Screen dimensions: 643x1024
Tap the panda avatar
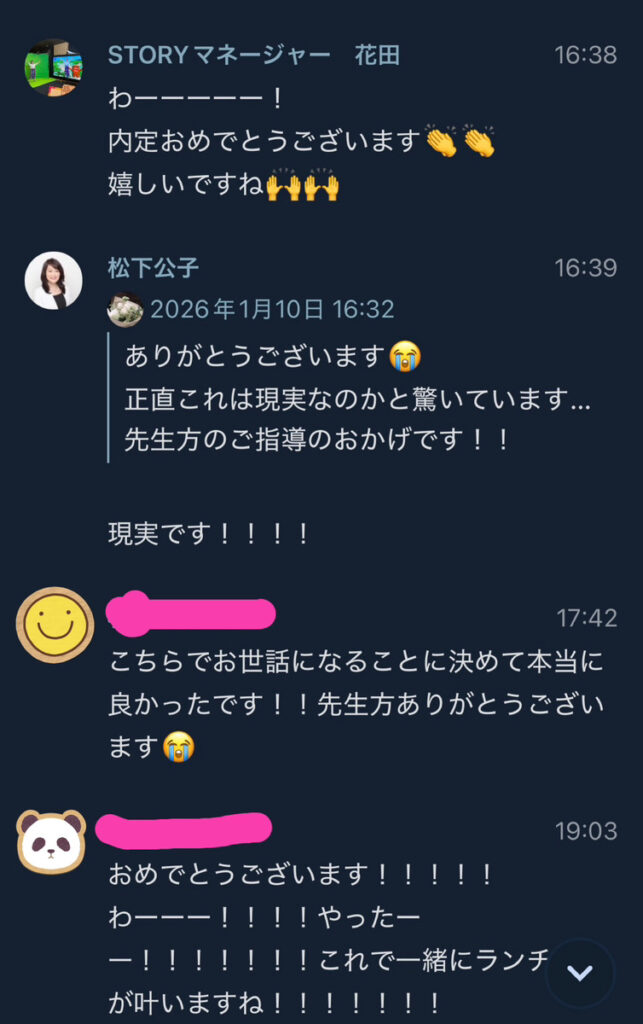[x=51, y=841]
